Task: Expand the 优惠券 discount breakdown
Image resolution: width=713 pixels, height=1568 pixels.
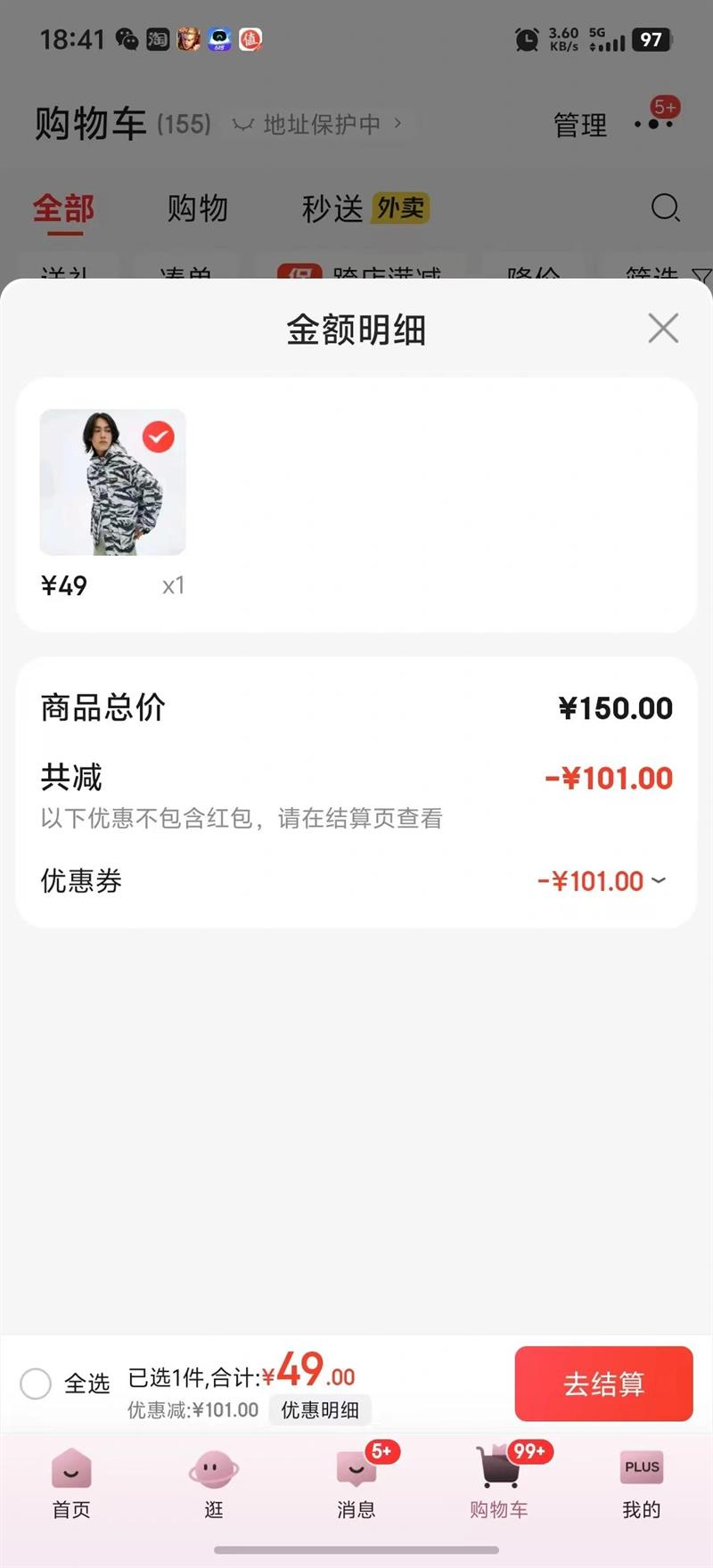Action: (x=659, y=880)
